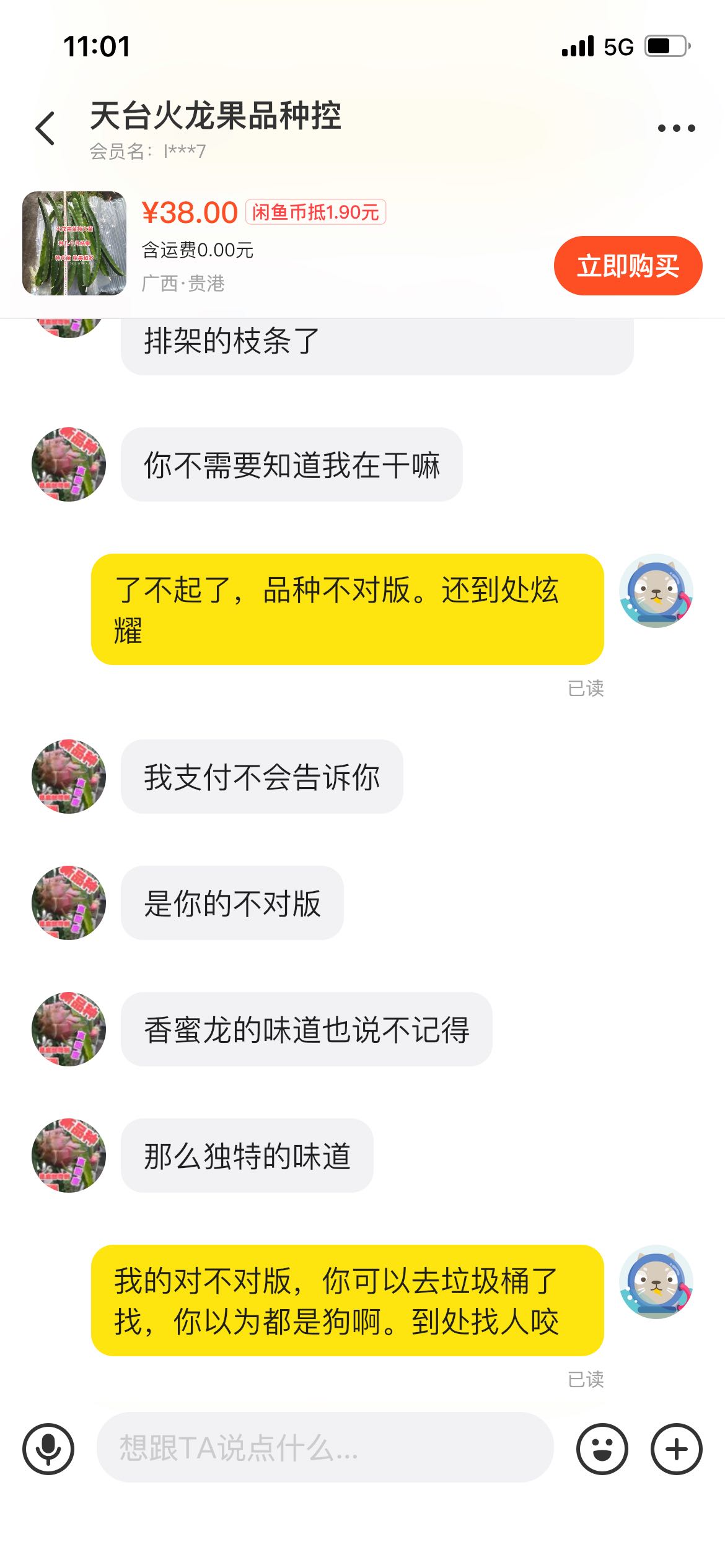Open the emoji picker

[x=602, y=1448]
